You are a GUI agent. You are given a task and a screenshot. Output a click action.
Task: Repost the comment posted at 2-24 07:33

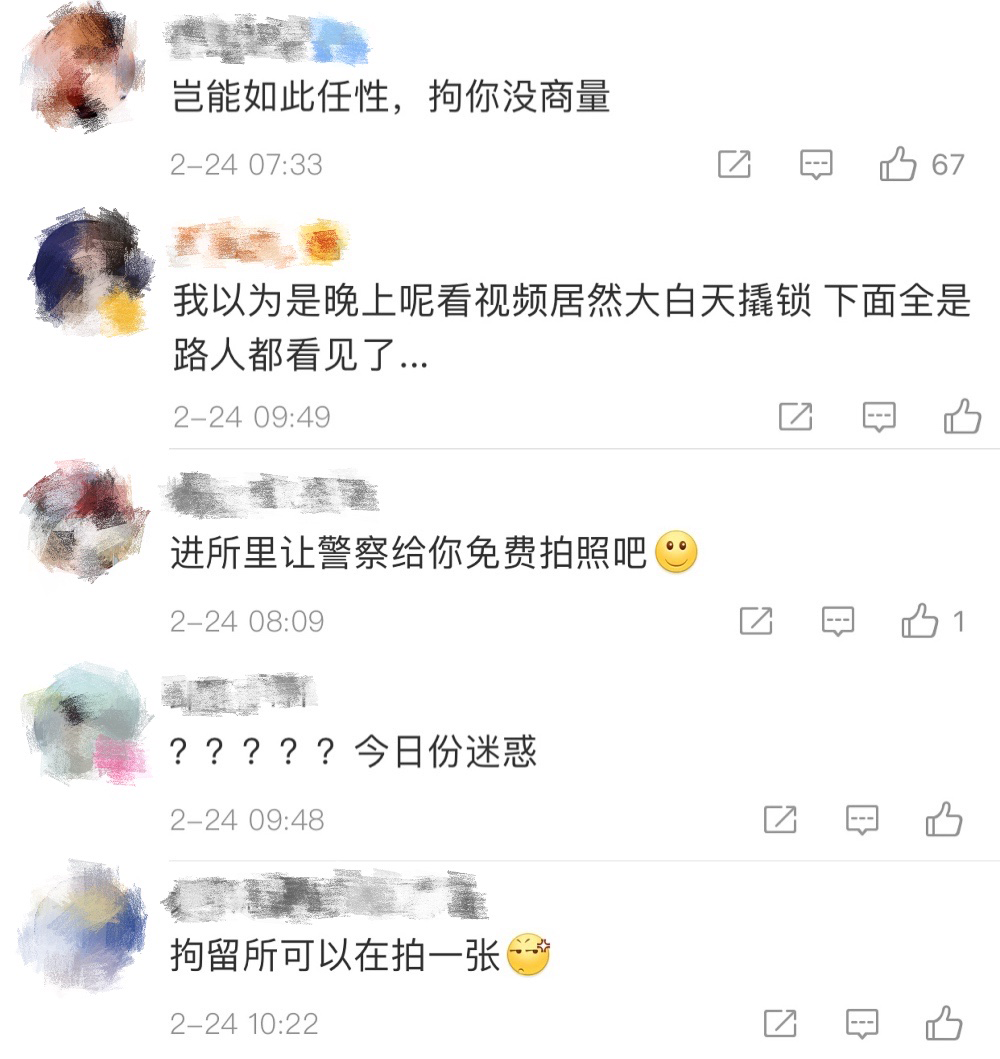point(734,165)
